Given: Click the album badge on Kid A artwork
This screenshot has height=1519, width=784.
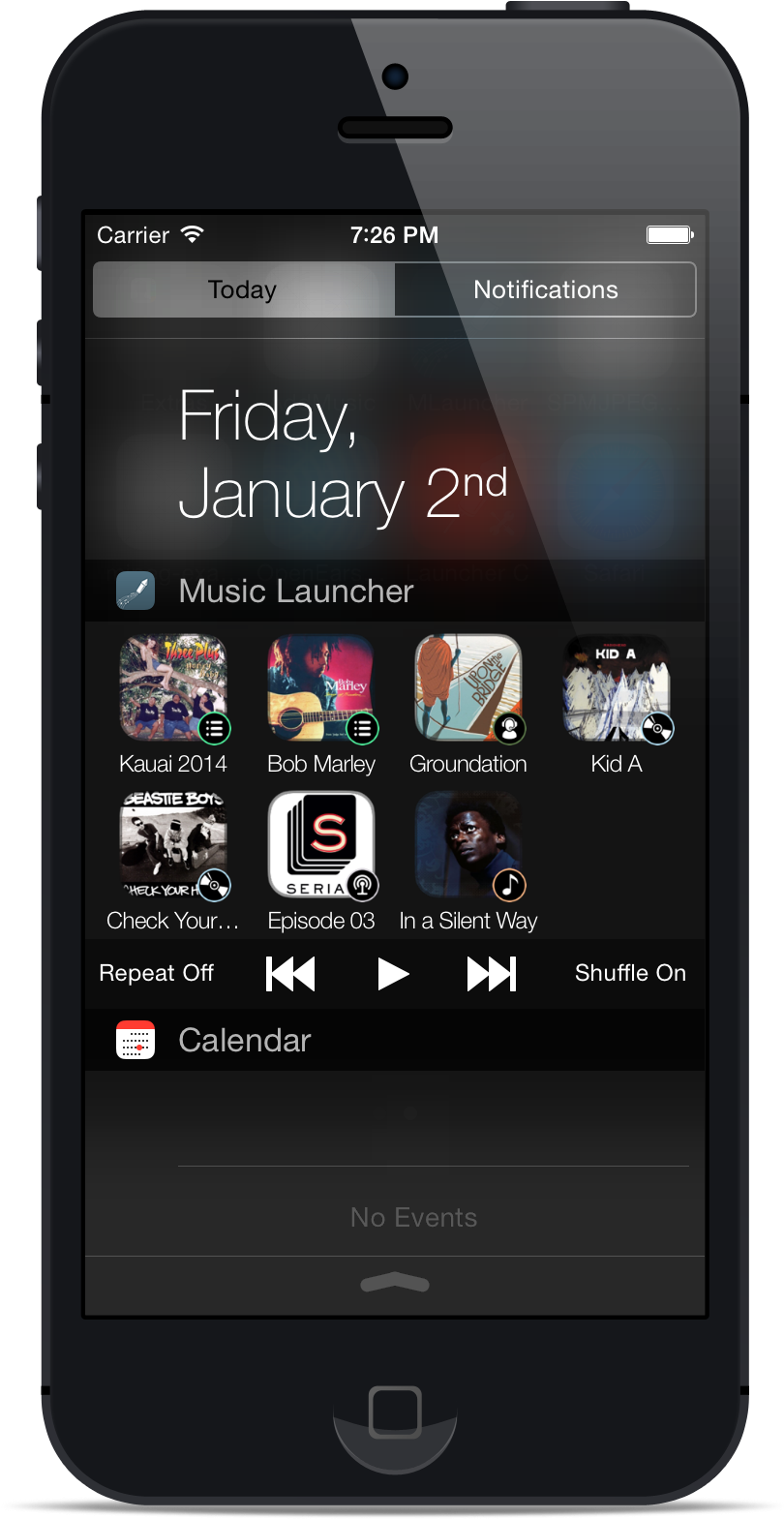Looking at the screenshot, I should pos(656,728).
